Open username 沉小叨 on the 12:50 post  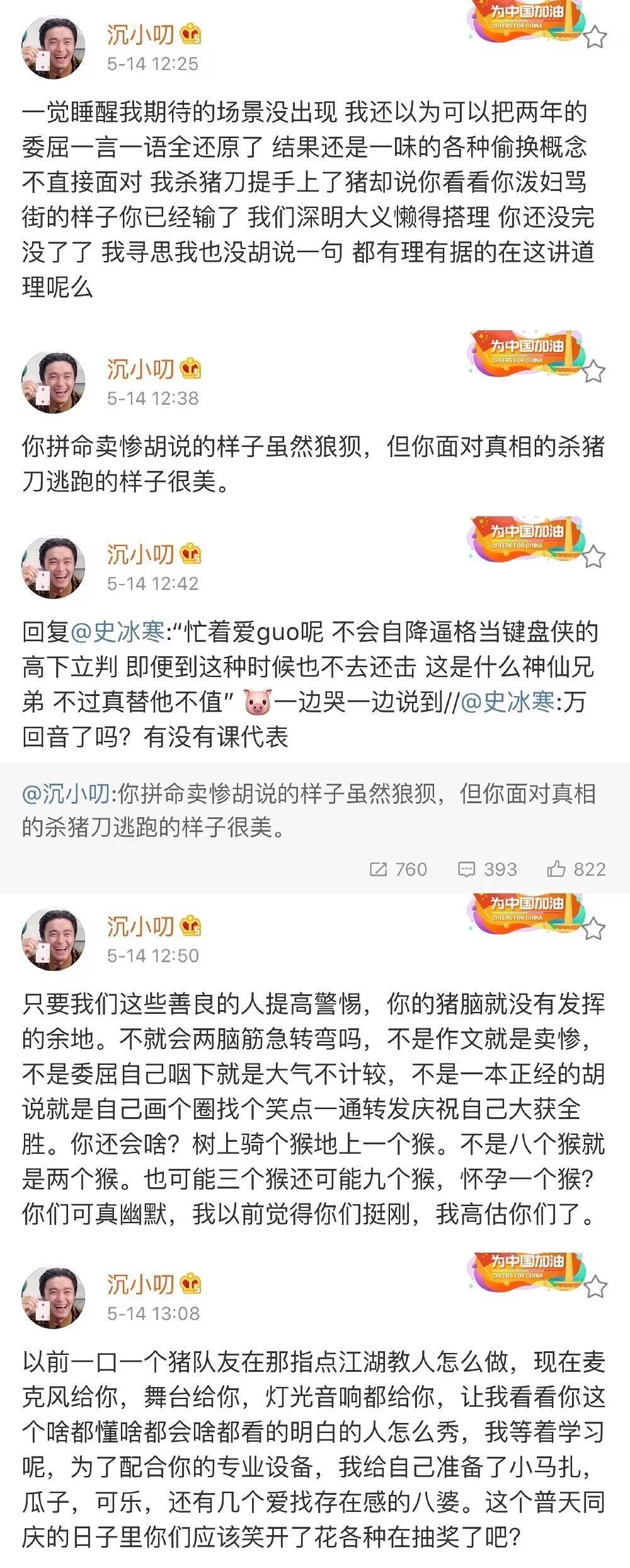(140, 927)
